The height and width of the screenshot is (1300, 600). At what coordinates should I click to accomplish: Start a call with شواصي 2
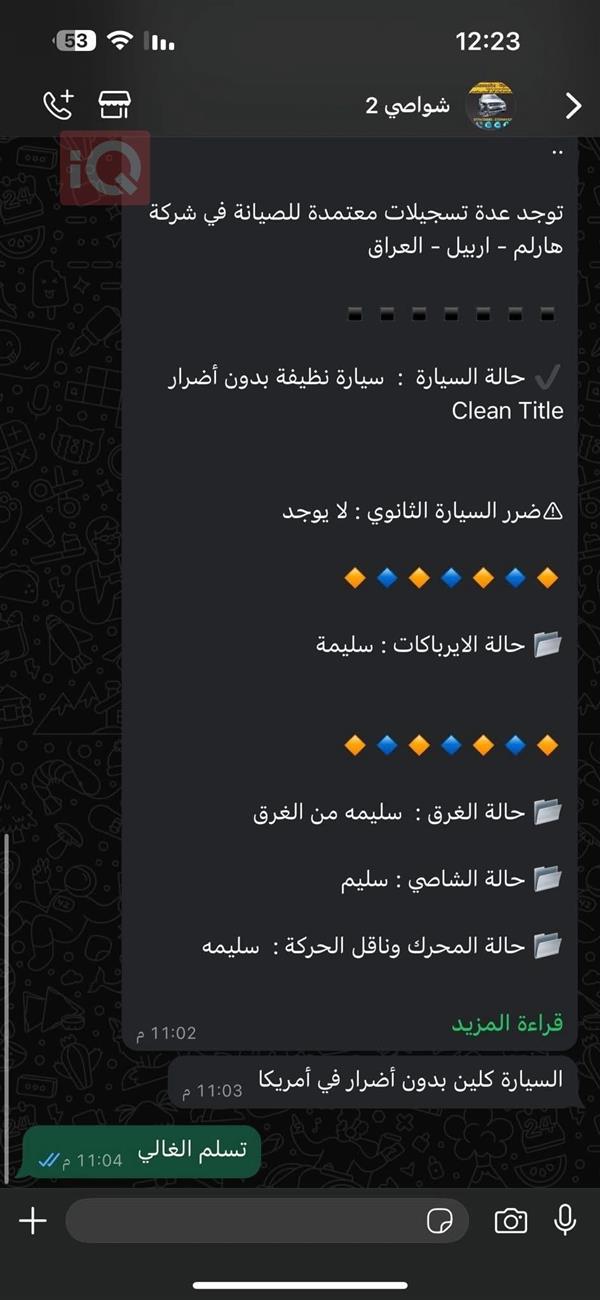pos(58,103)
